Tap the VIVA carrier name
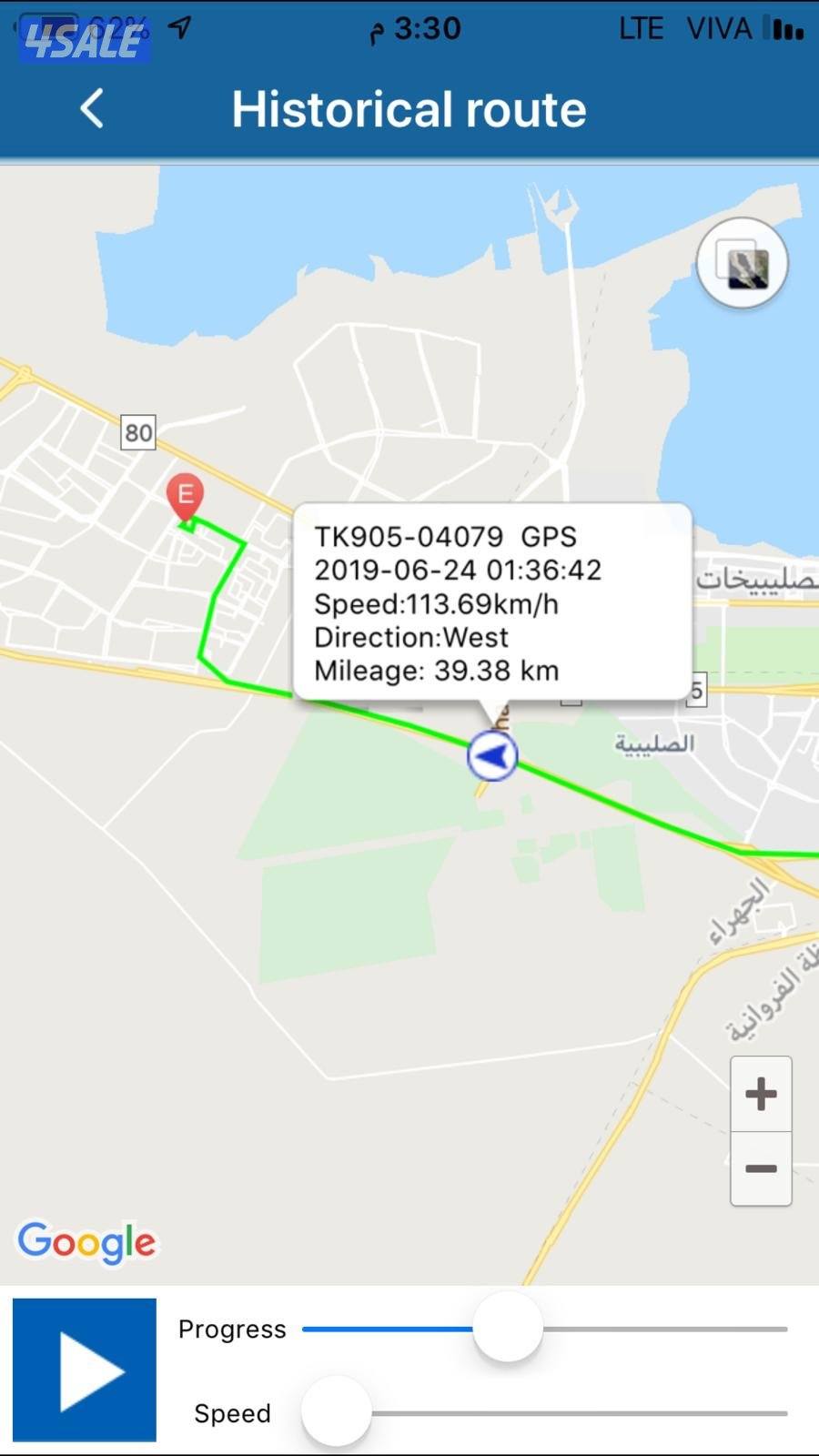 [x=719, y=27]
